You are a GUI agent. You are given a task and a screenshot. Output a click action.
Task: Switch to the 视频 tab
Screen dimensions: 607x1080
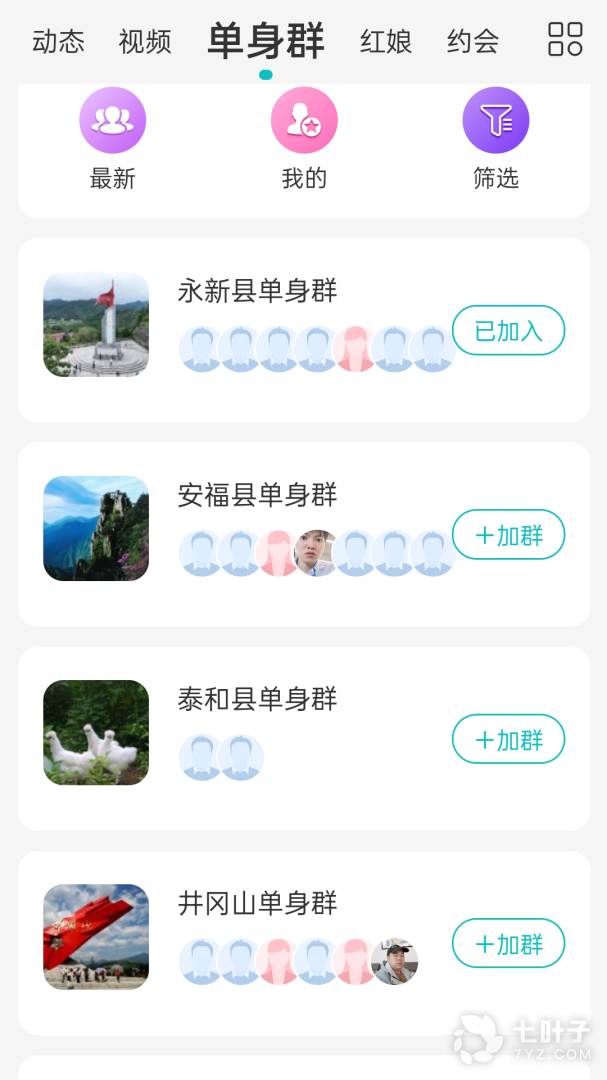145,41
